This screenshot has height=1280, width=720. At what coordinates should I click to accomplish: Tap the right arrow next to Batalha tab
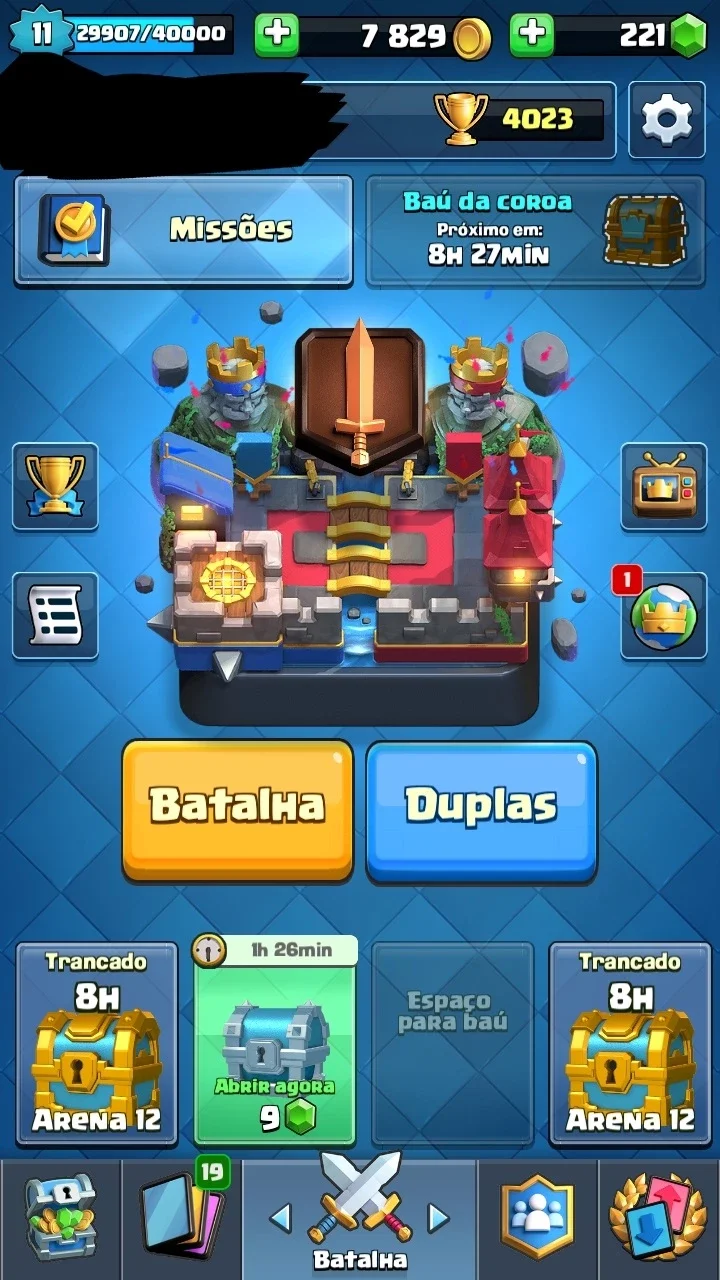tap(438, 1217)
